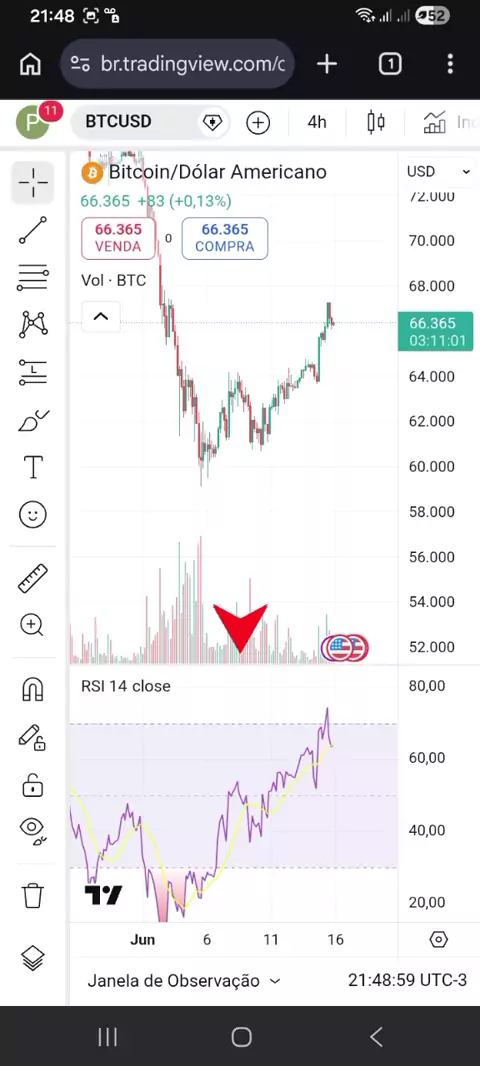The height and width of the screenshot is (1066, 480).
Task: Open the BTCUSD symbol search
Action: pos(118,122)
